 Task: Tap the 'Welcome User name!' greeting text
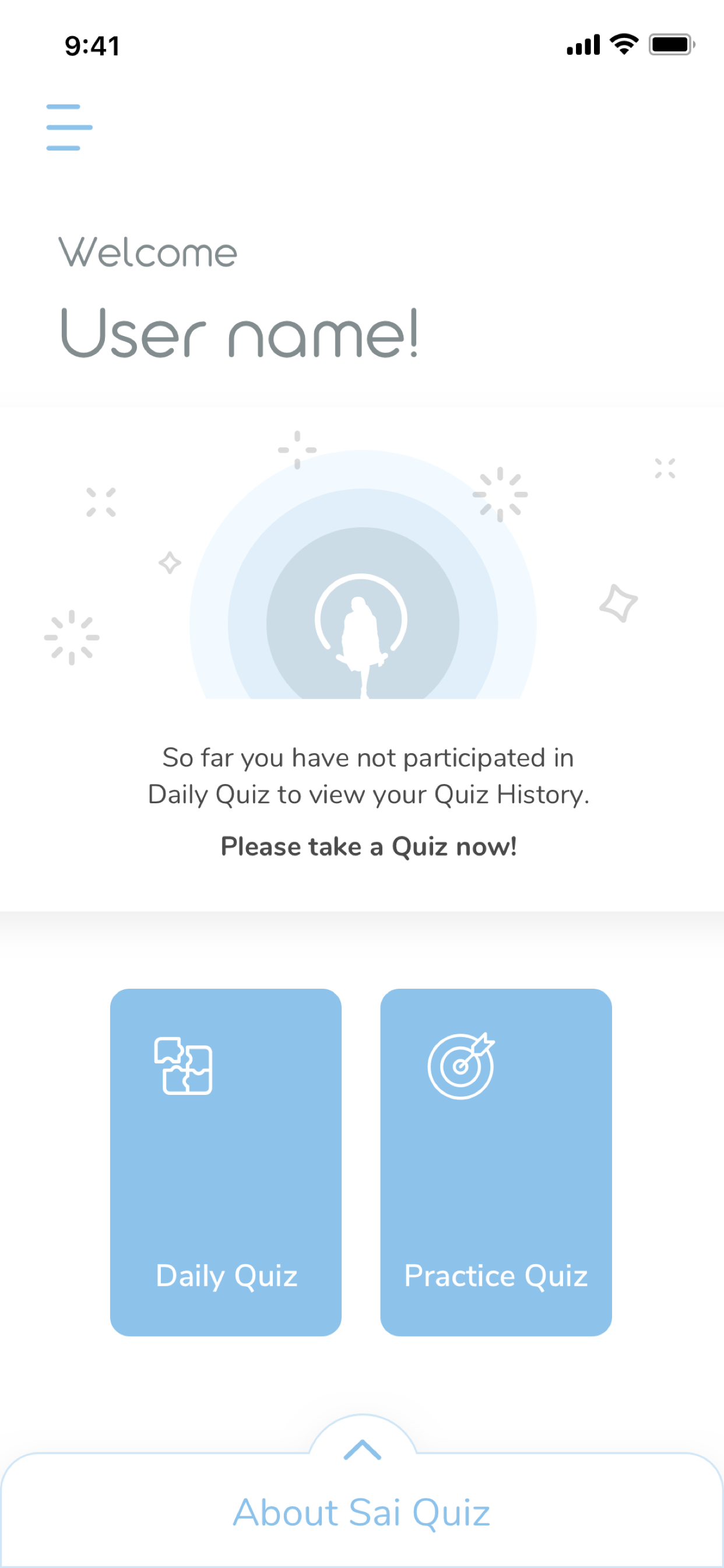[238, 292]
